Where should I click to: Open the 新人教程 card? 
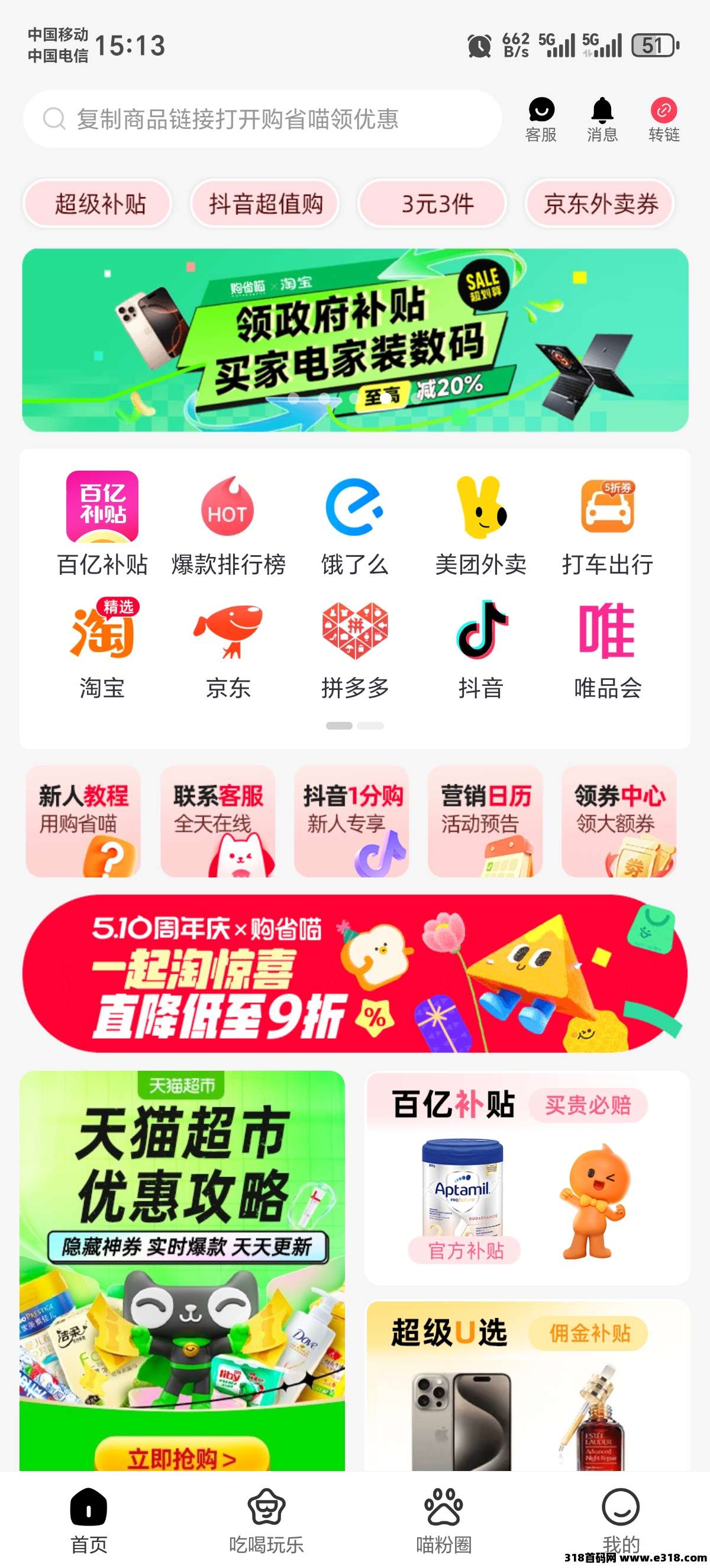click(83, 821)
